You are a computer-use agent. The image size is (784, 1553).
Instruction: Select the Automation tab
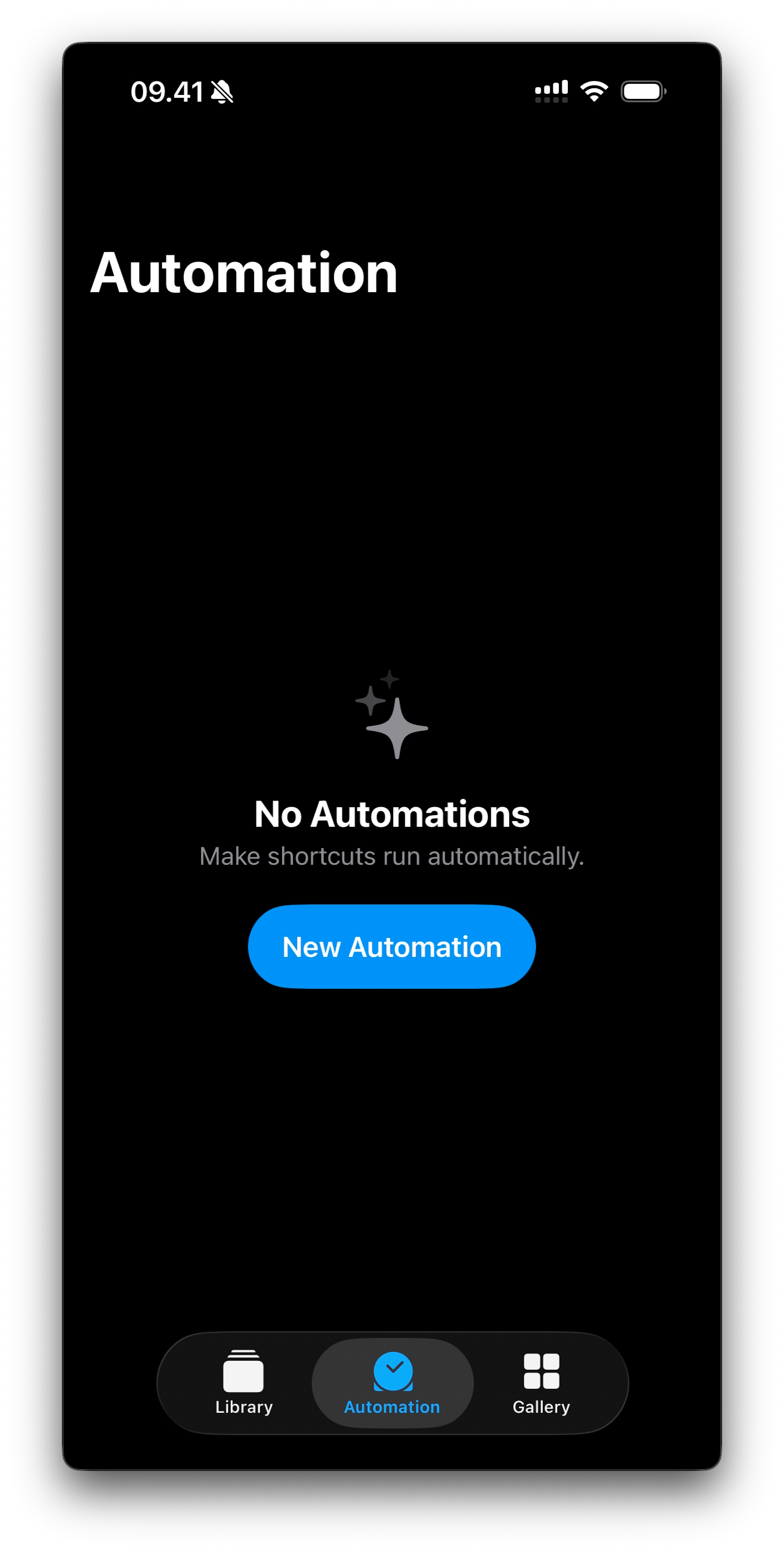click(393, 1383)
